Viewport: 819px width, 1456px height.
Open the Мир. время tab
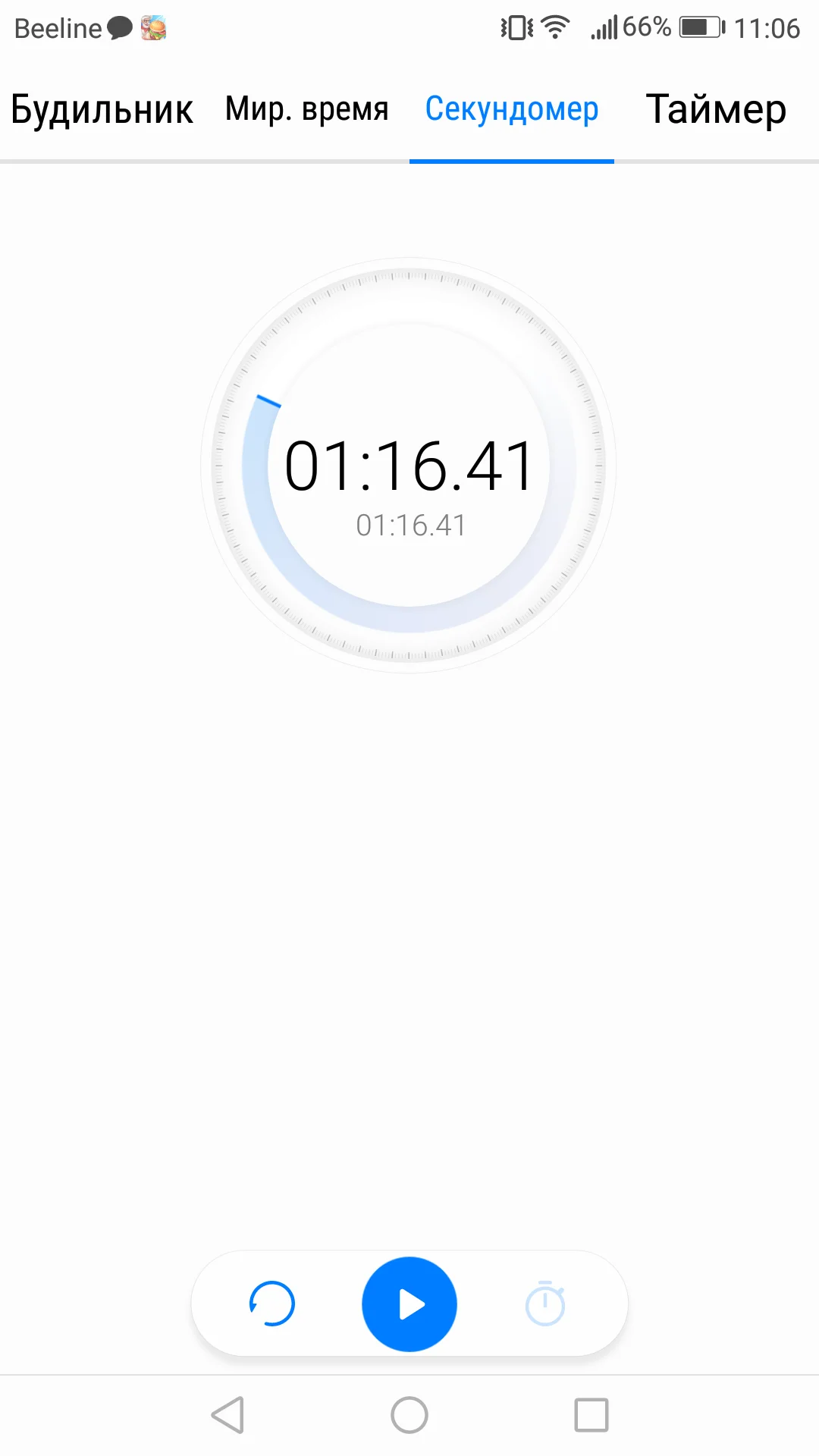(x=305, y=108)
